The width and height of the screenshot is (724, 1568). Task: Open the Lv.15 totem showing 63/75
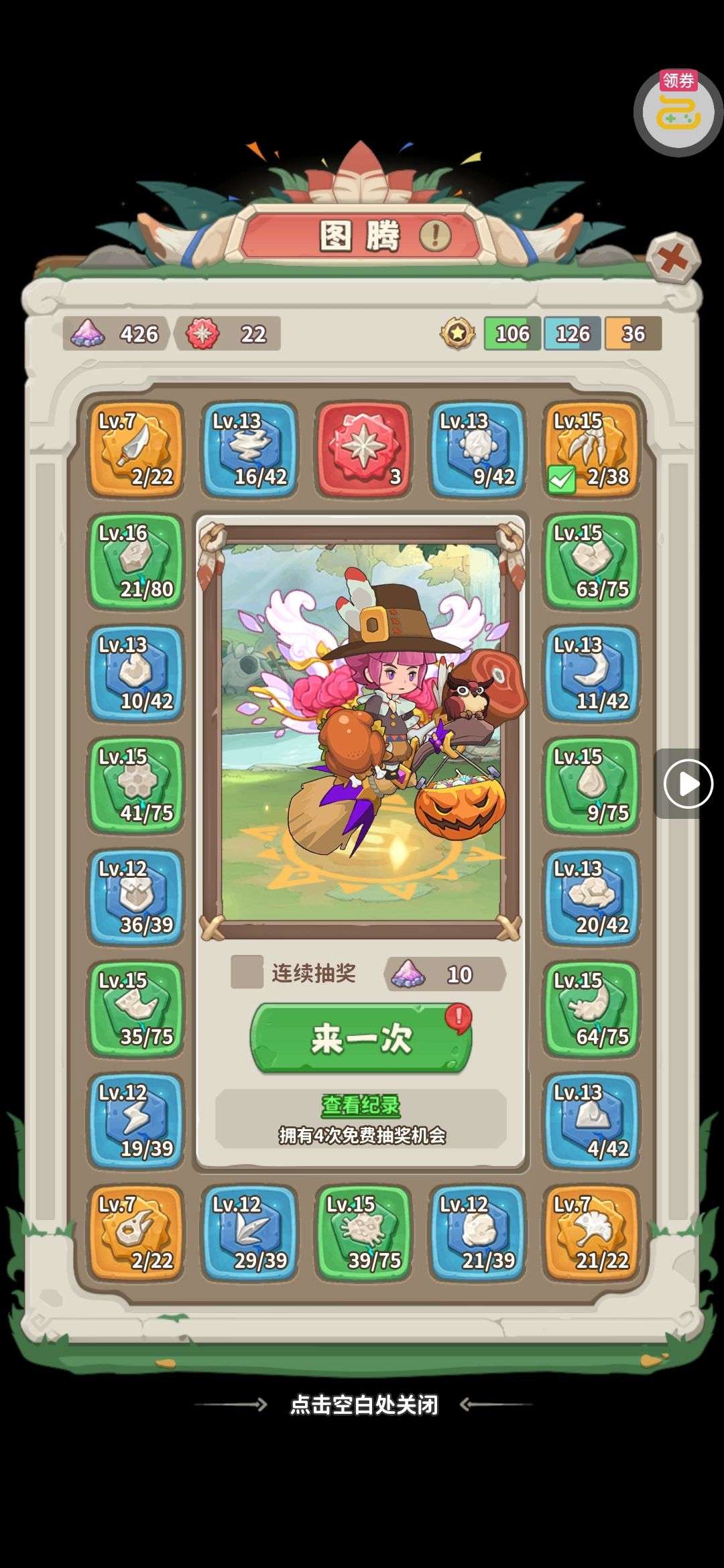[x=591, y=562]
